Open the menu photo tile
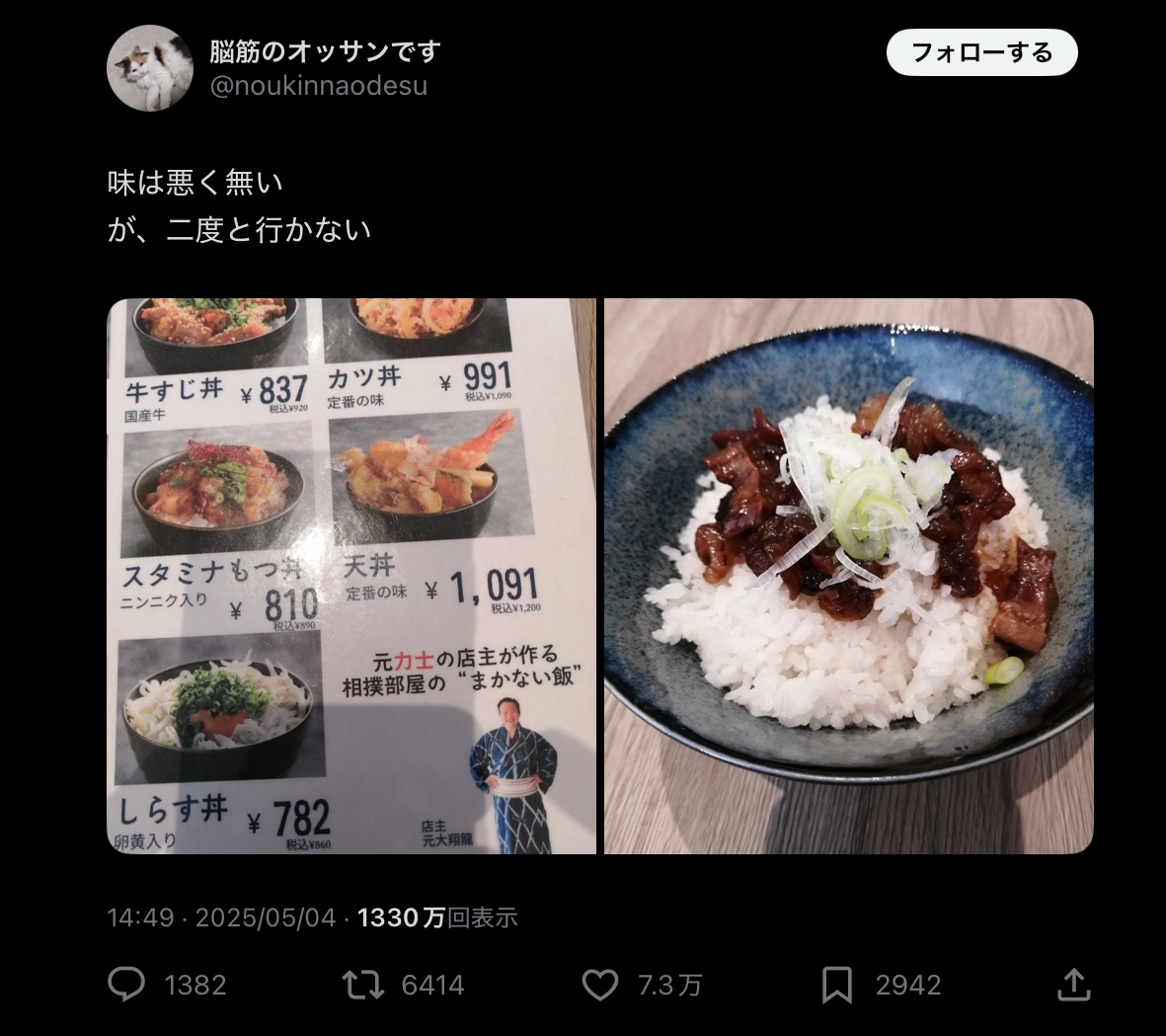 point(351,576)
